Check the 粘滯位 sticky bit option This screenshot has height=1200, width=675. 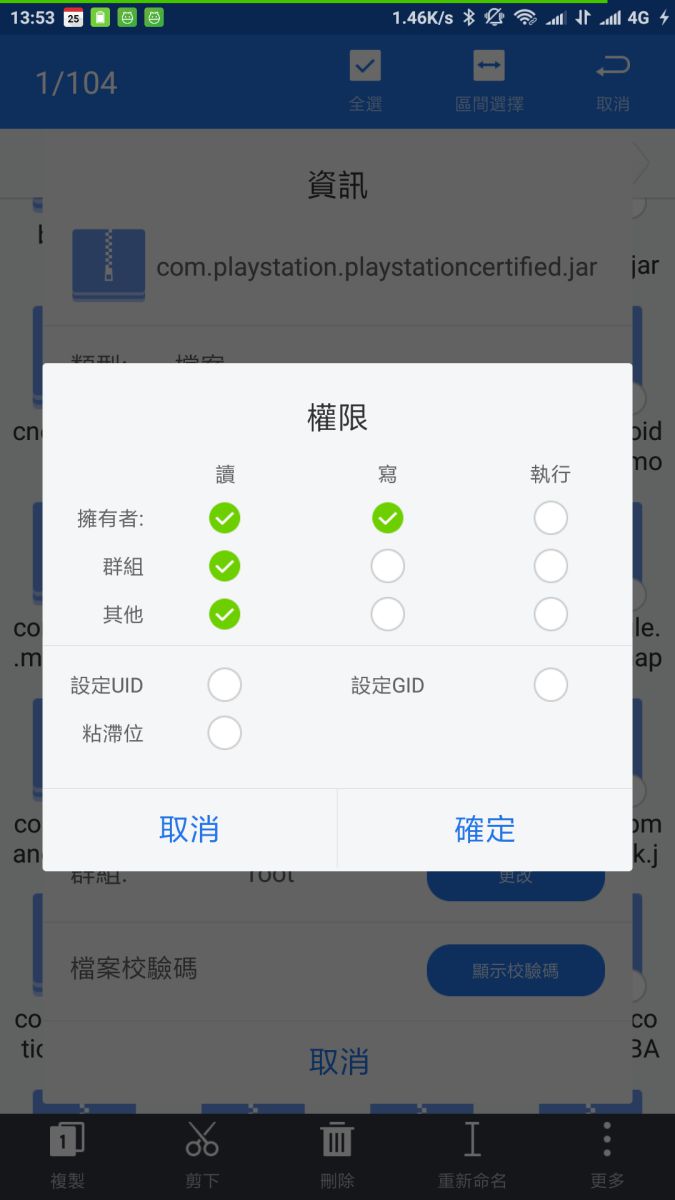(x=225, y=733)
